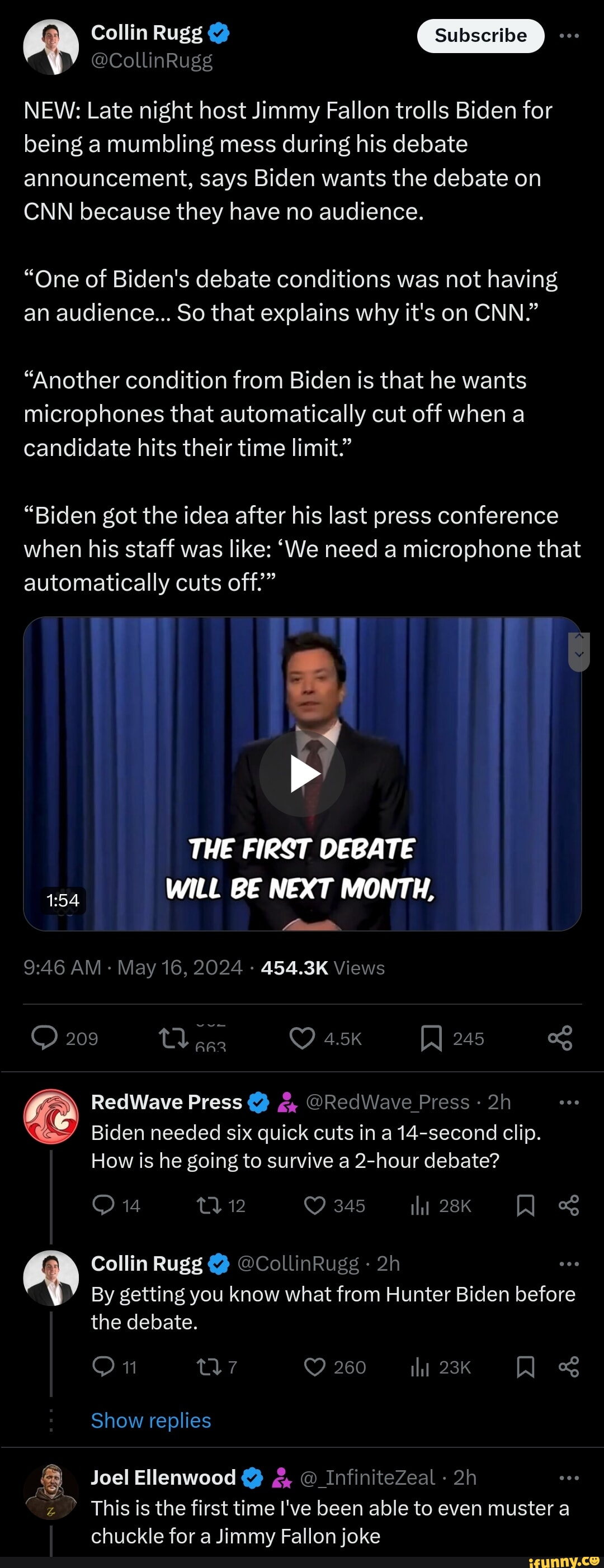Open more options on Joel Ellenwood's reply

tap(569, 1476)
